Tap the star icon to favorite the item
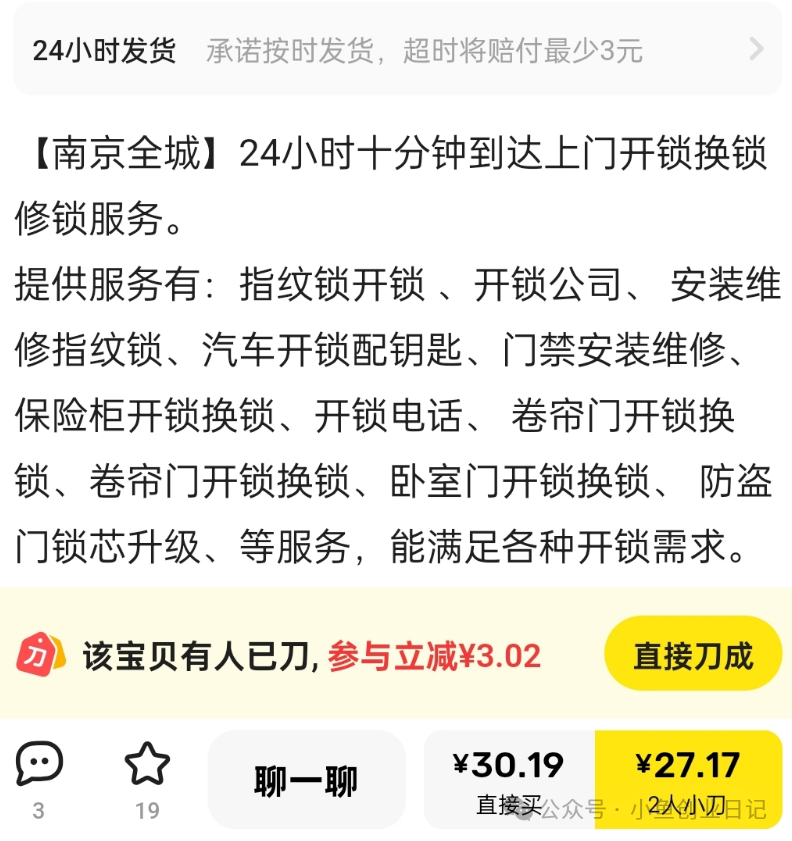 point(148,762)
